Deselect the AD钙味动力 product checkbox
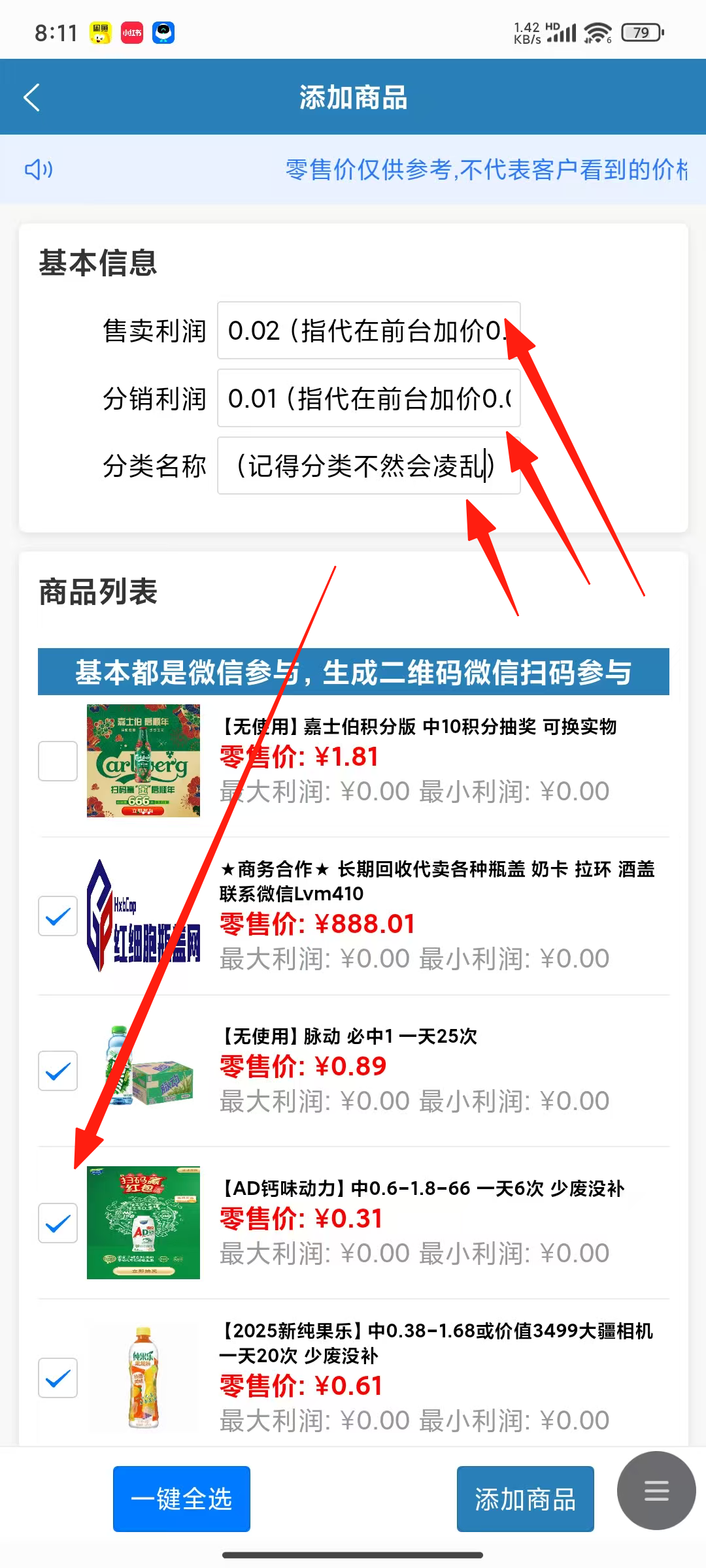The width and height of the screenshot is (706, 1568). [x=58, y=1222]
